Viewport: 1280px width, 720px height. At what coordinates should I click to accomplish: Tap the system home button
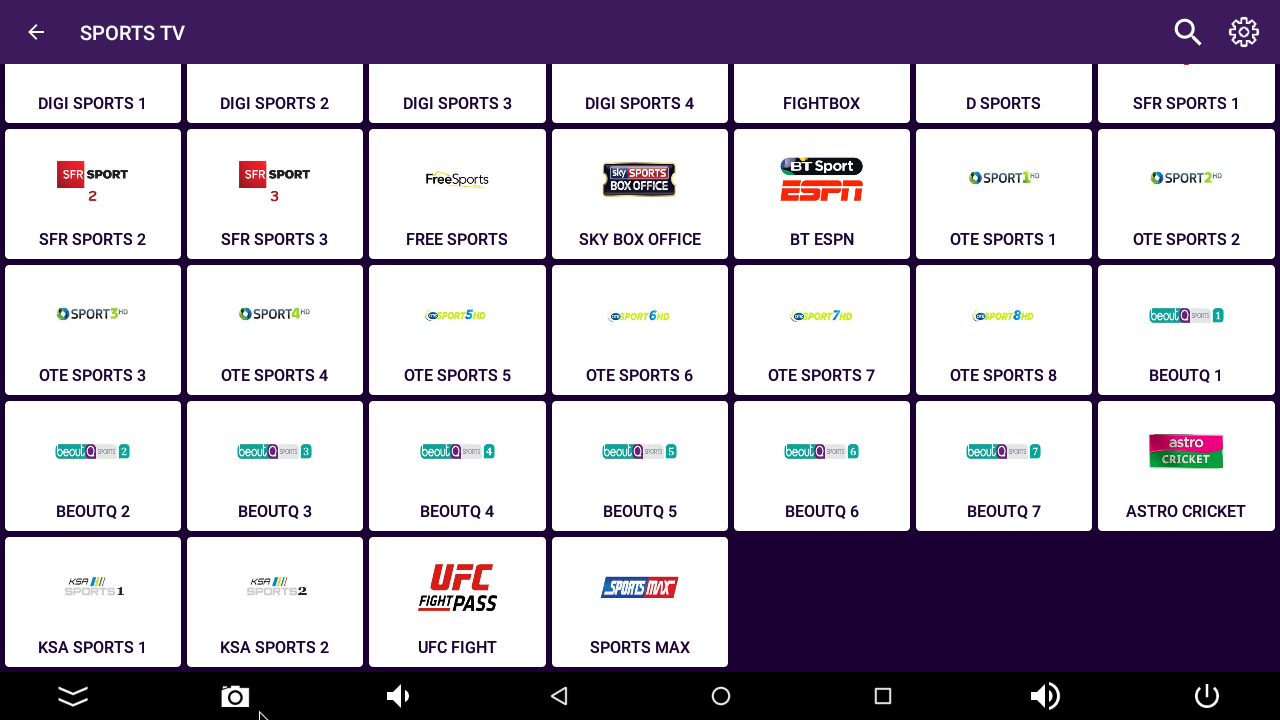coord(720,696)
